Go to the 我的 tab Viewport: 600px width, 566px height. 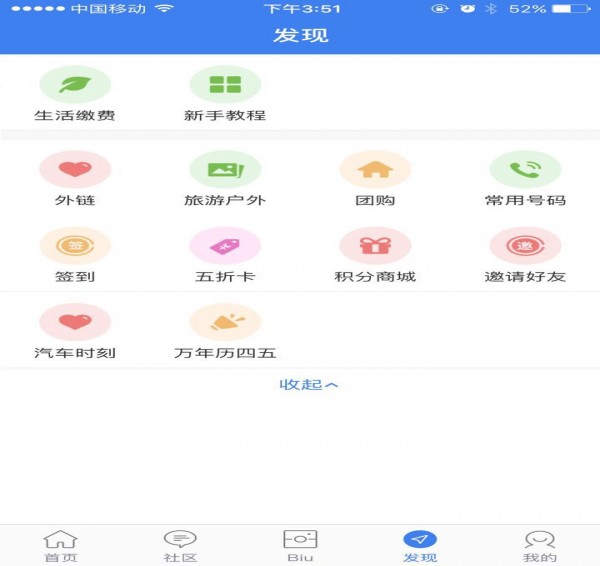click(540, 546)
